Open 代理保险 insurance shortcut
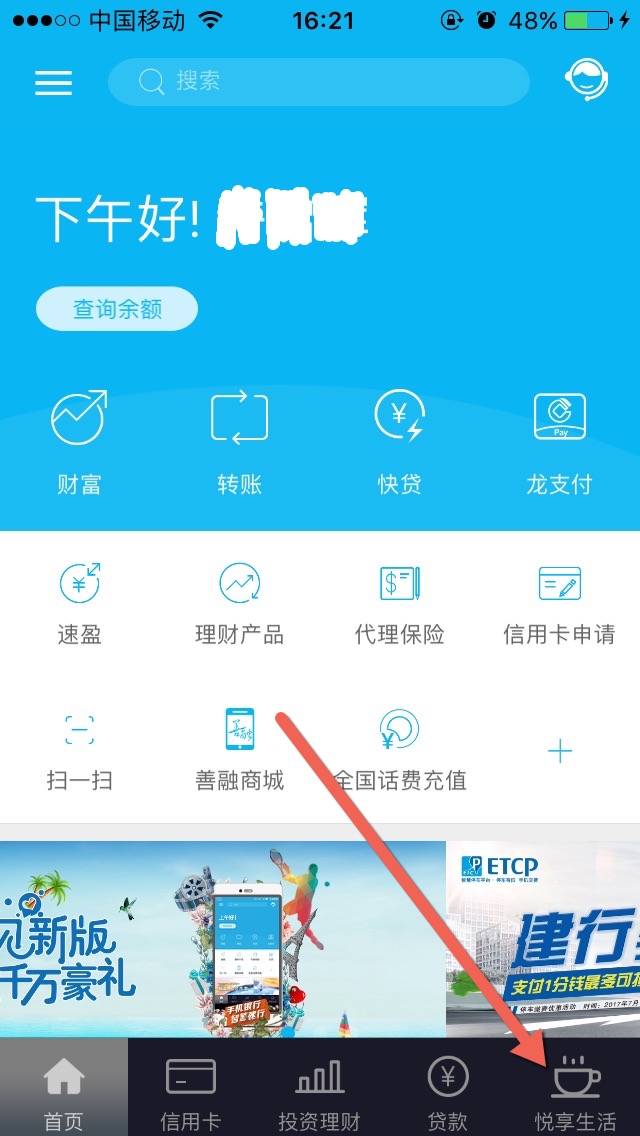This screenshot has width=640, height=1136. tap(399, 603)
